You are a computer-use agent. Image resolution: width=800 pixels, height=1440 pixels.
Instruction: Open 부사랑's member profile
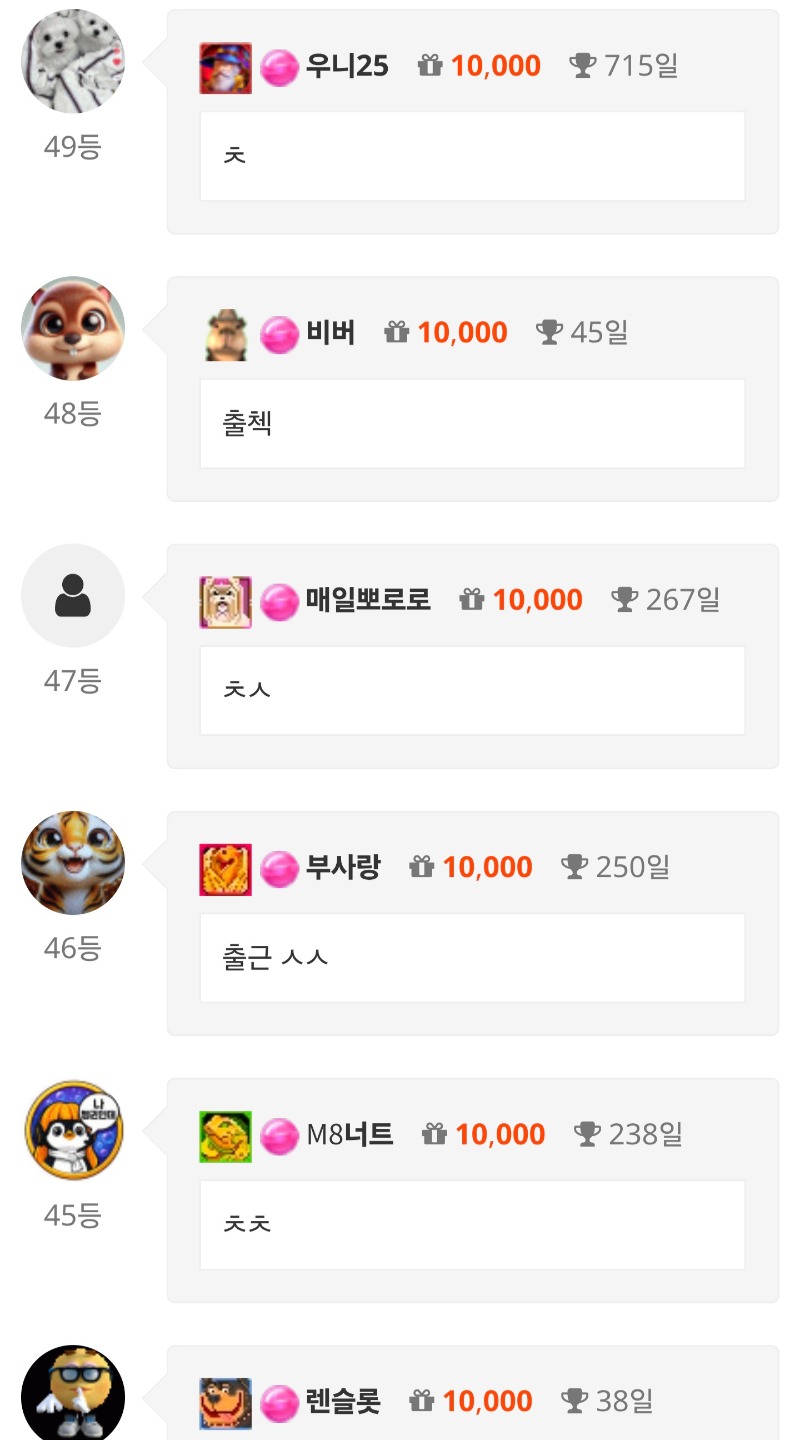click(343, 867)
